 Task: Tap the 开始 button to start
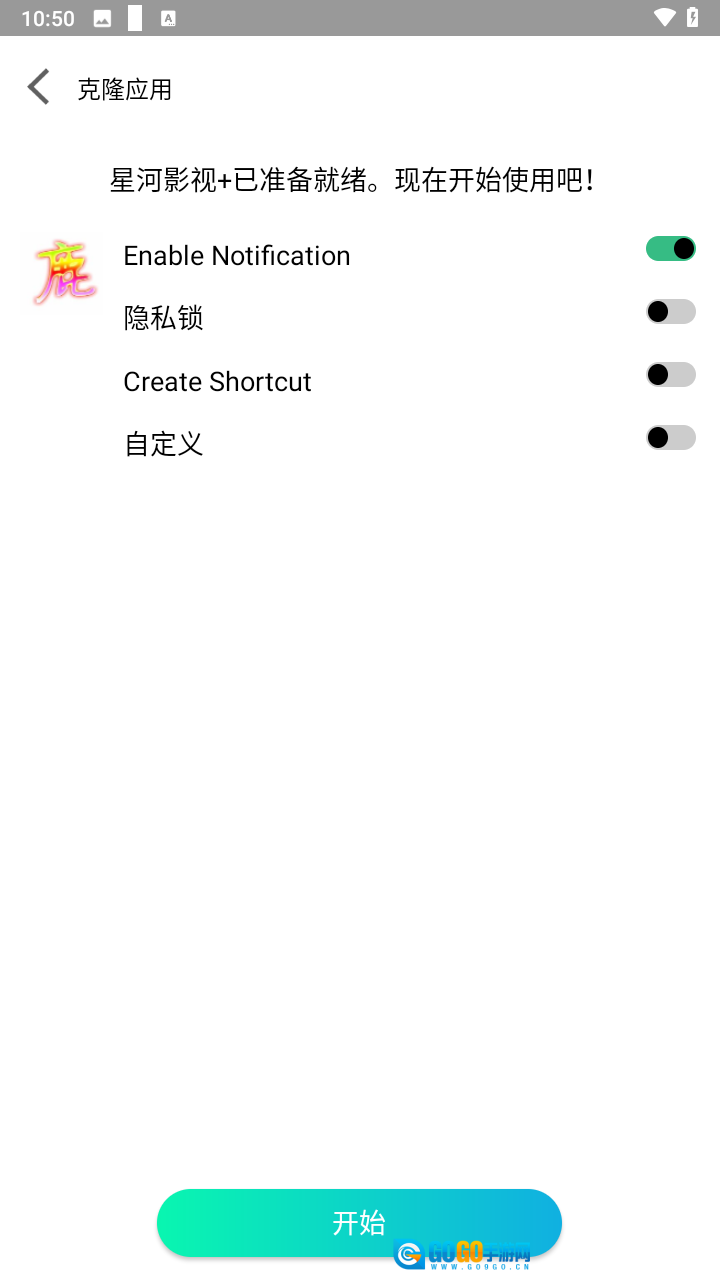coord(359,1222)
